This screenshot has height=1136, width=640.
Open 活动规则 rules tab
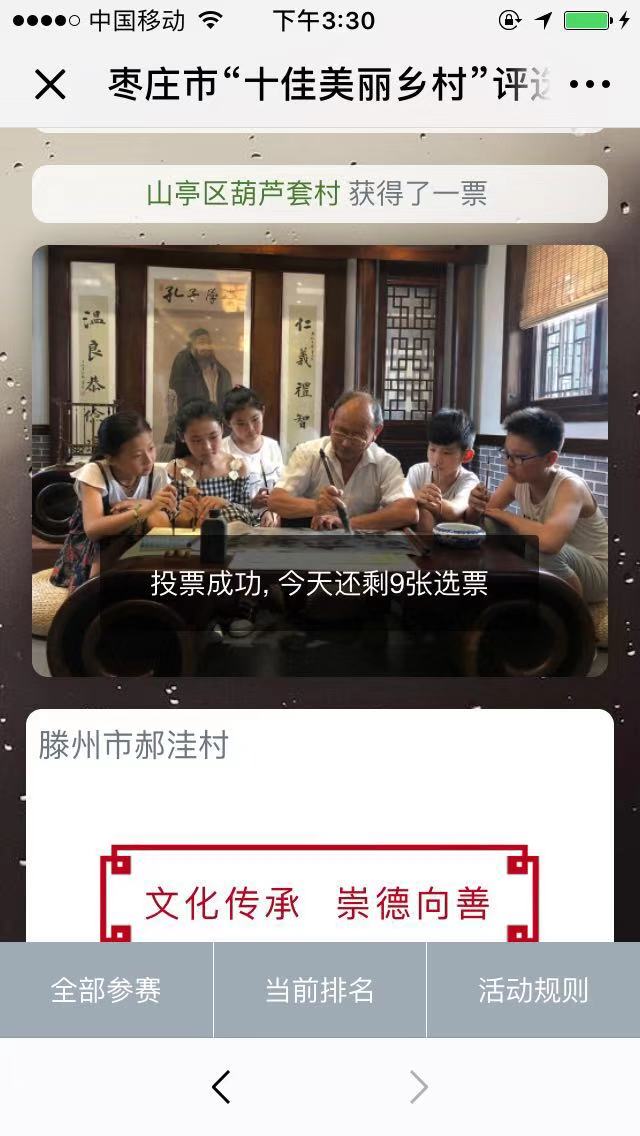(533, 990)
